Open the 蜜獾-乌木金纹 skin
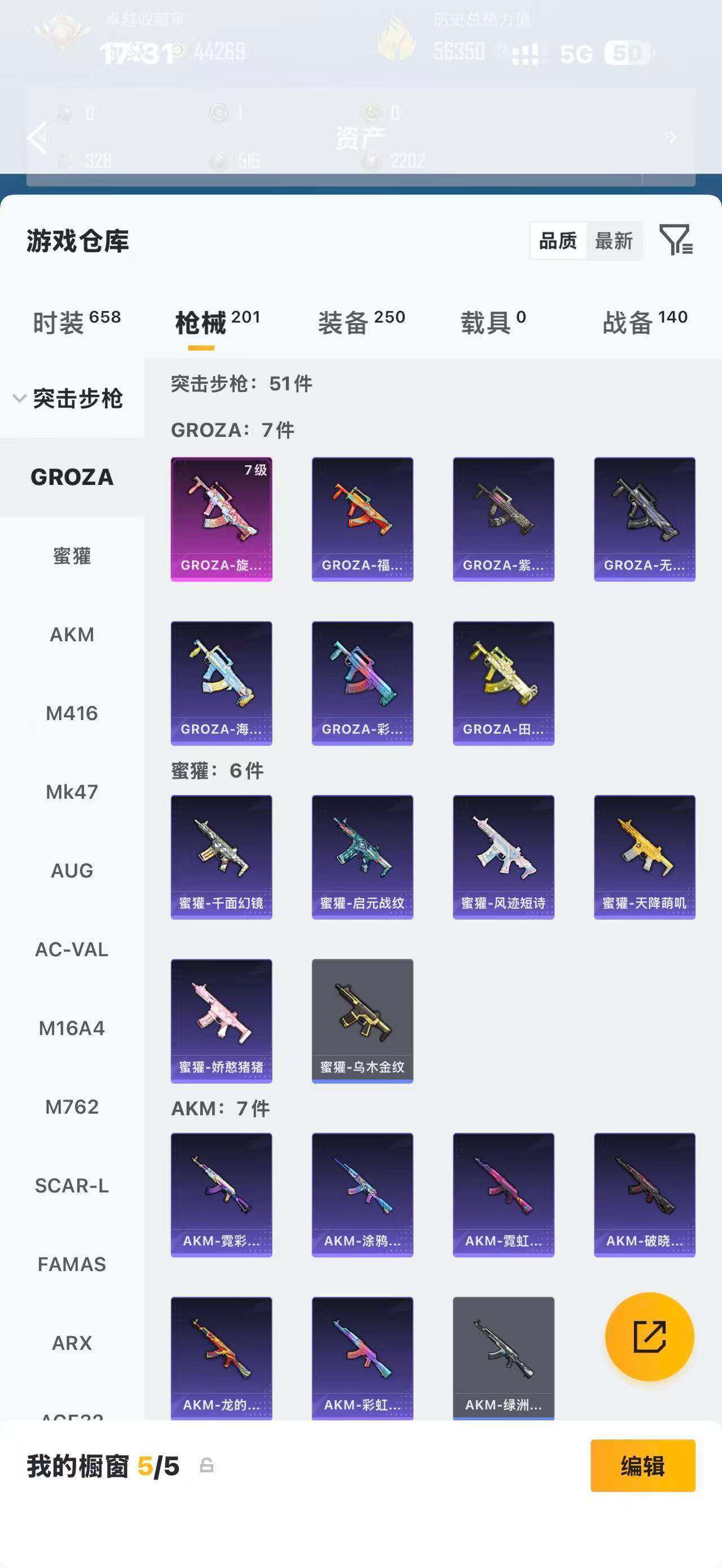This screenshot has height=1568, width=722. (362, 1021)
